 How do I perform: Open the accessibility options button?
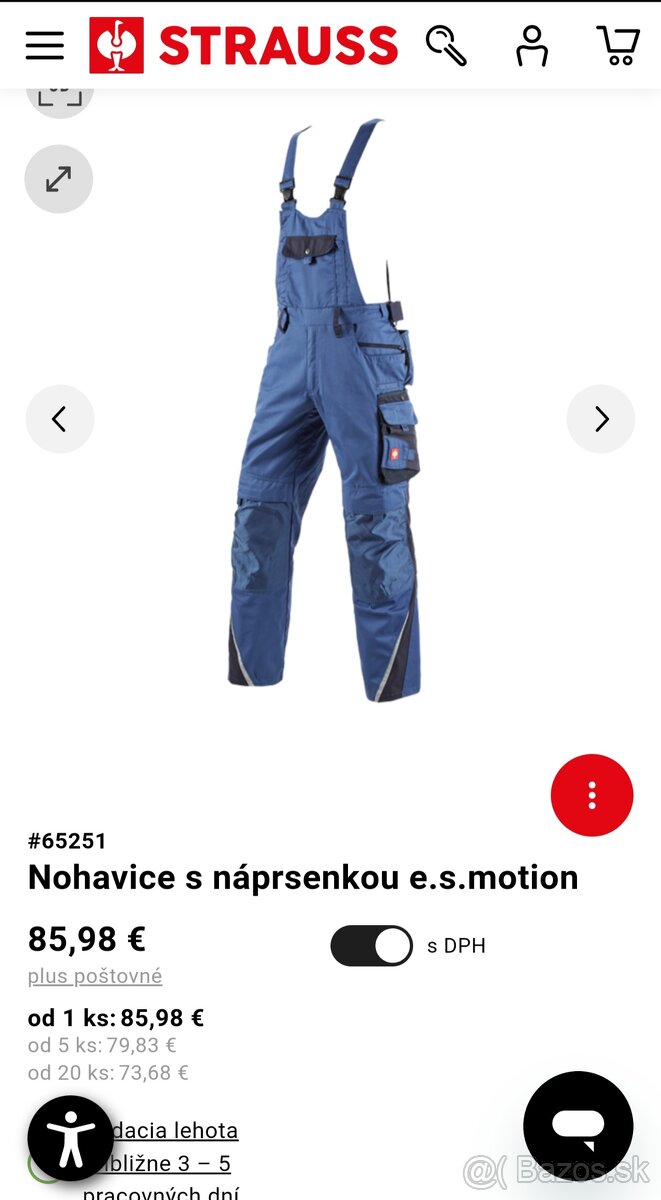pyautogui.click(x=70, y=1139)
